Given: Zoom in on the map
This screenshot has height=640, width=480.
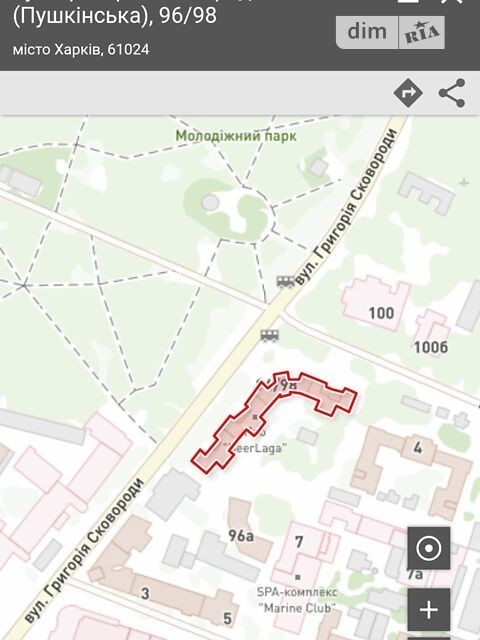Looking at the screenshot, I should 429,610.
